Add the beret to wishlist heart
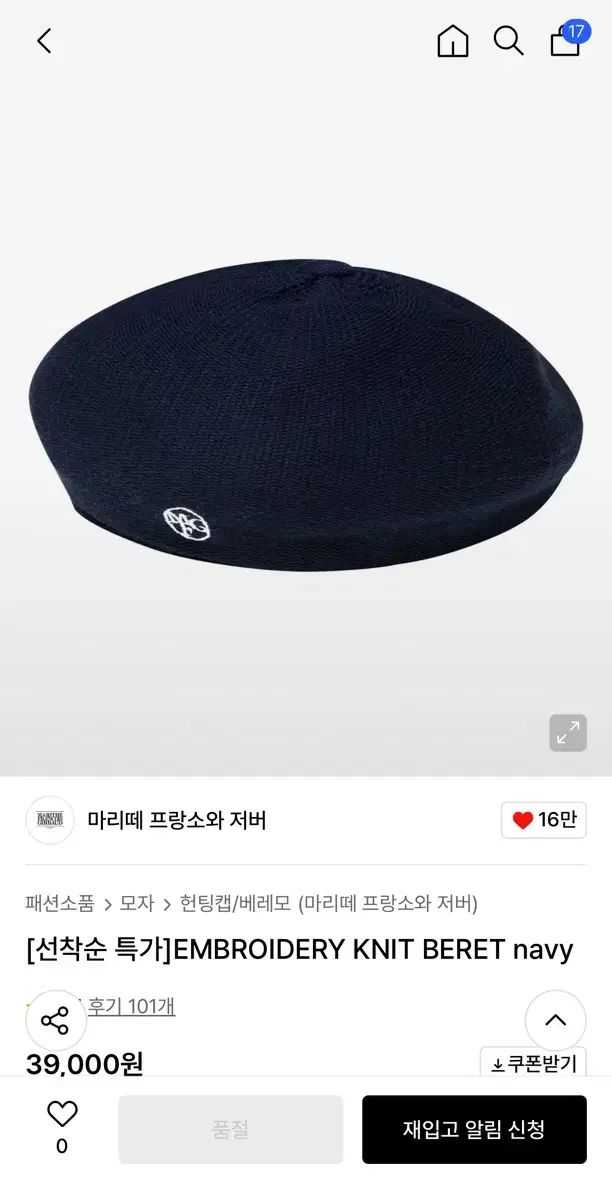This screenshot has height=1200, width=612. point(62,1115)
